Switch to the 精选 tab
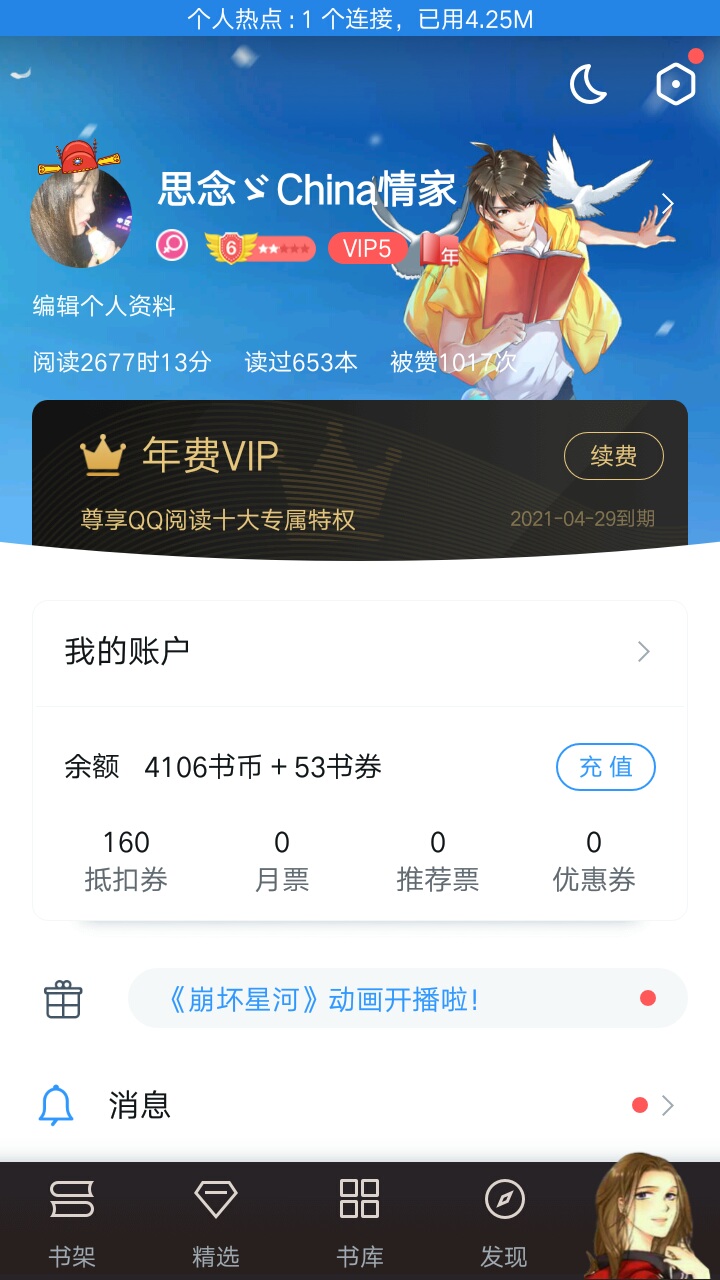The width and height of the screenshot is (720, 1280). (216, 1221)
